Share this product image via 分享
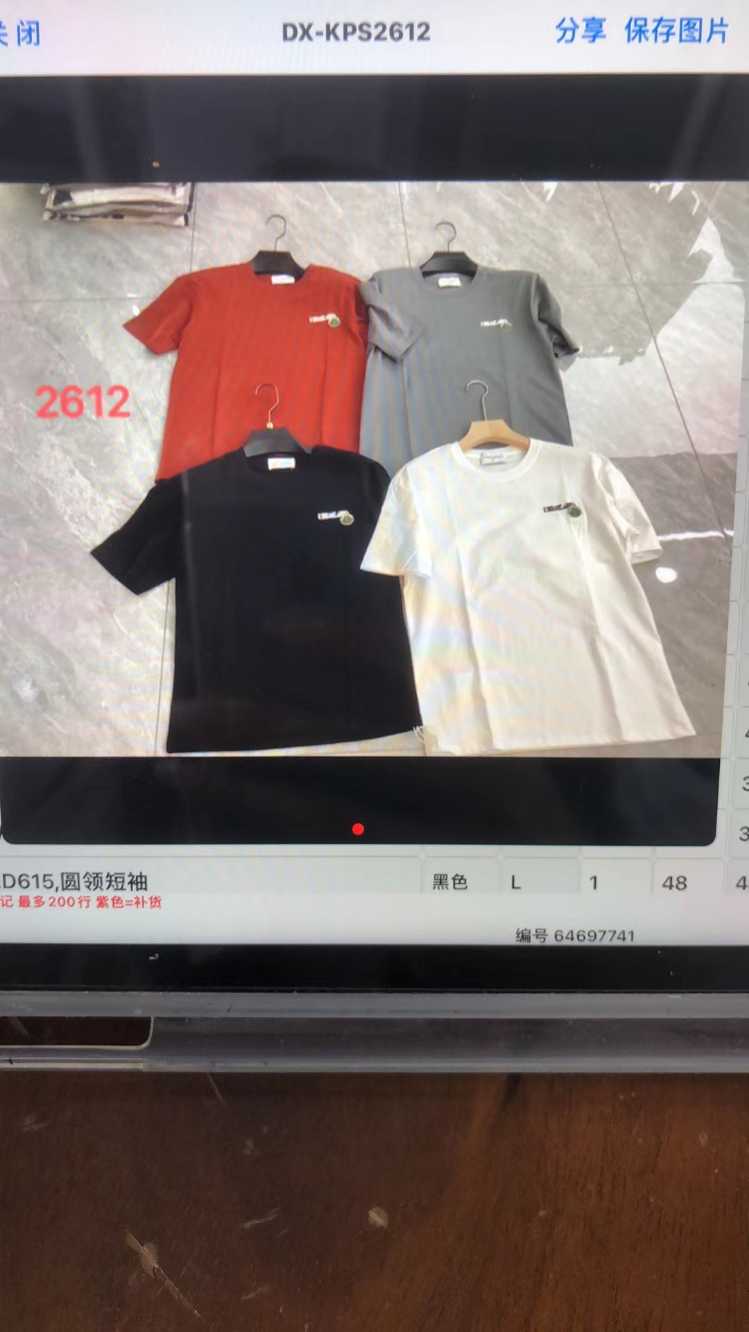Image resolution: width=749 pixels, height=1332 pixels. tap(580, 31)
